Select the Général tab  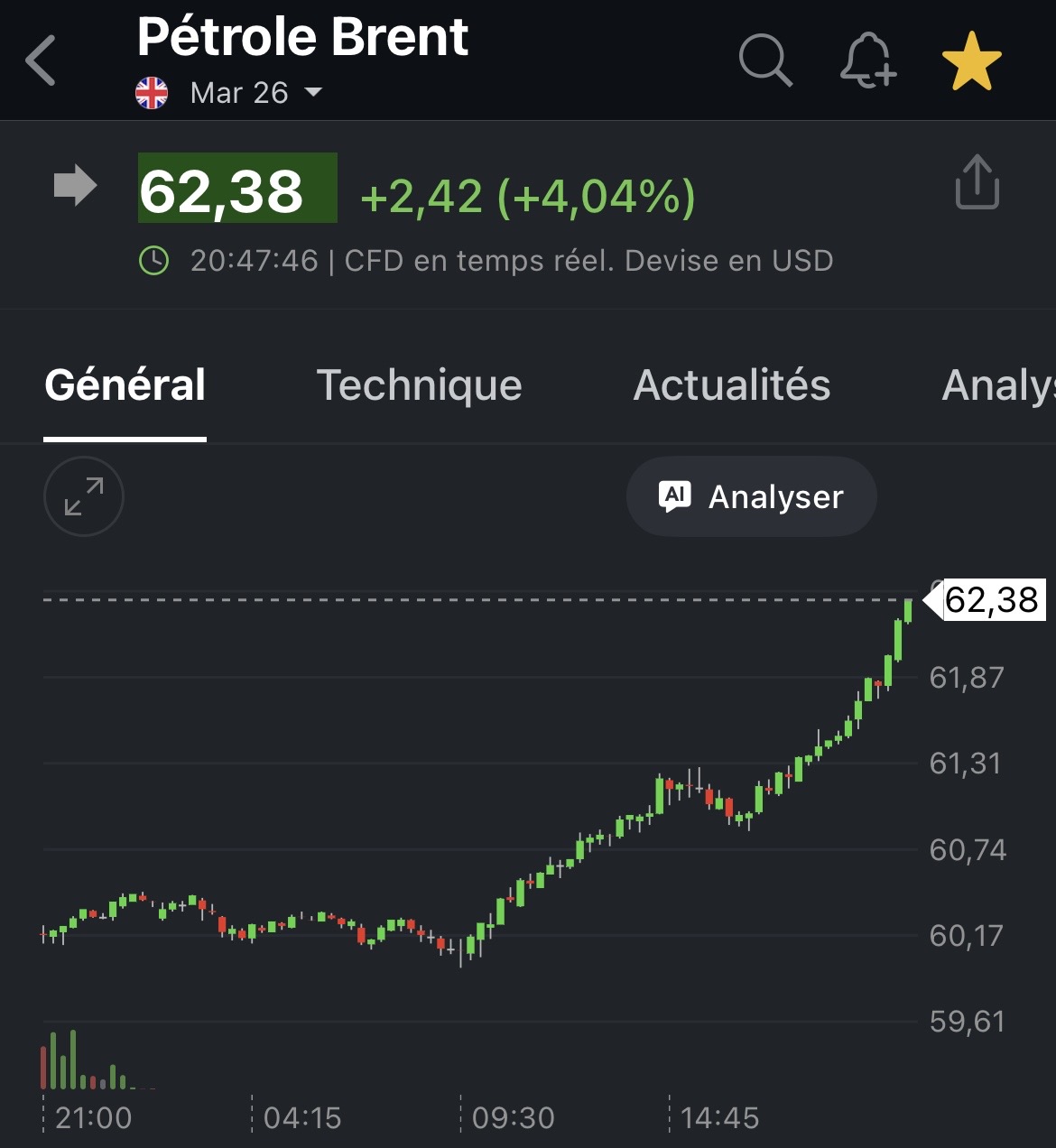click(125, 385)
